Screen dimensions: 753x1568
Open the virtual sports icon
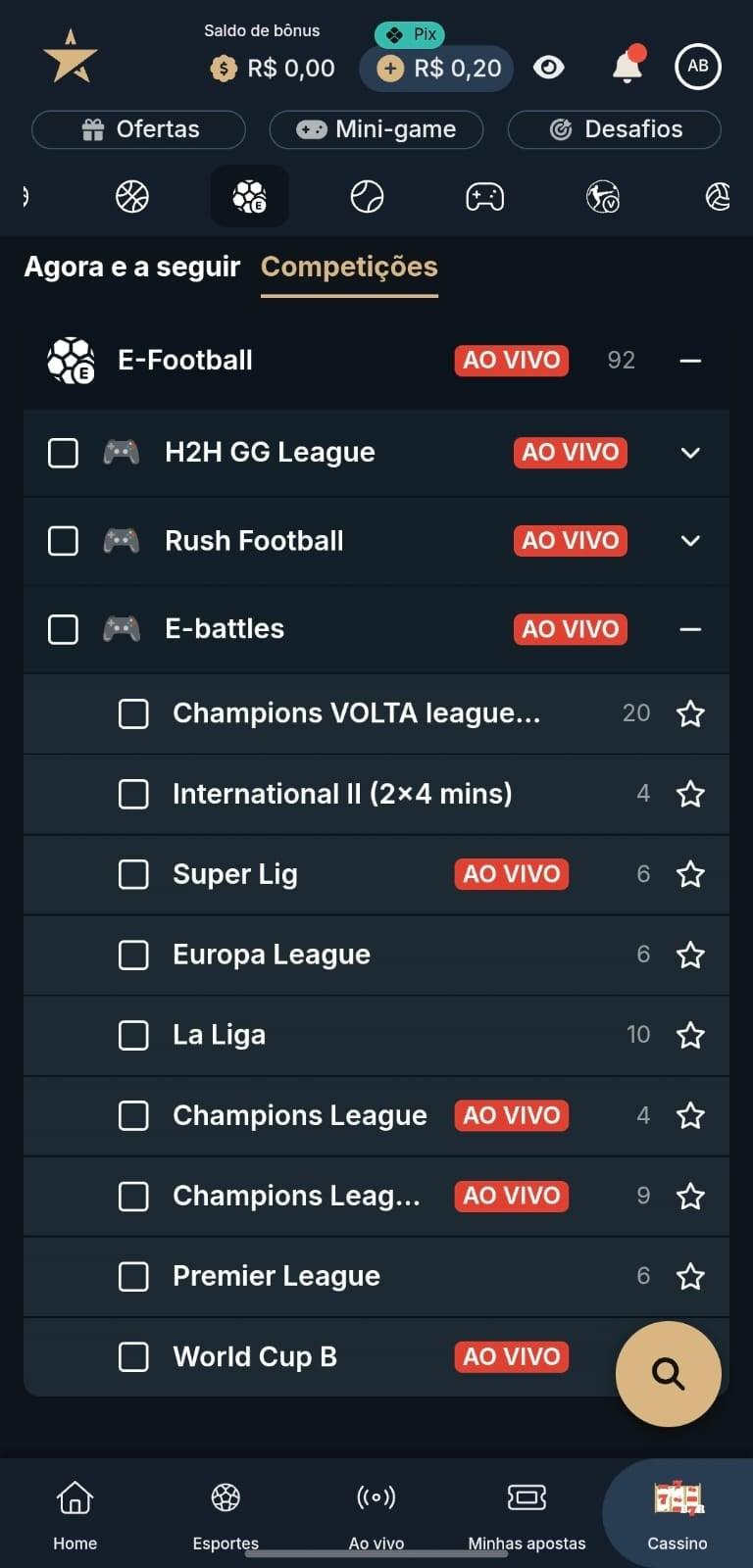602,196
